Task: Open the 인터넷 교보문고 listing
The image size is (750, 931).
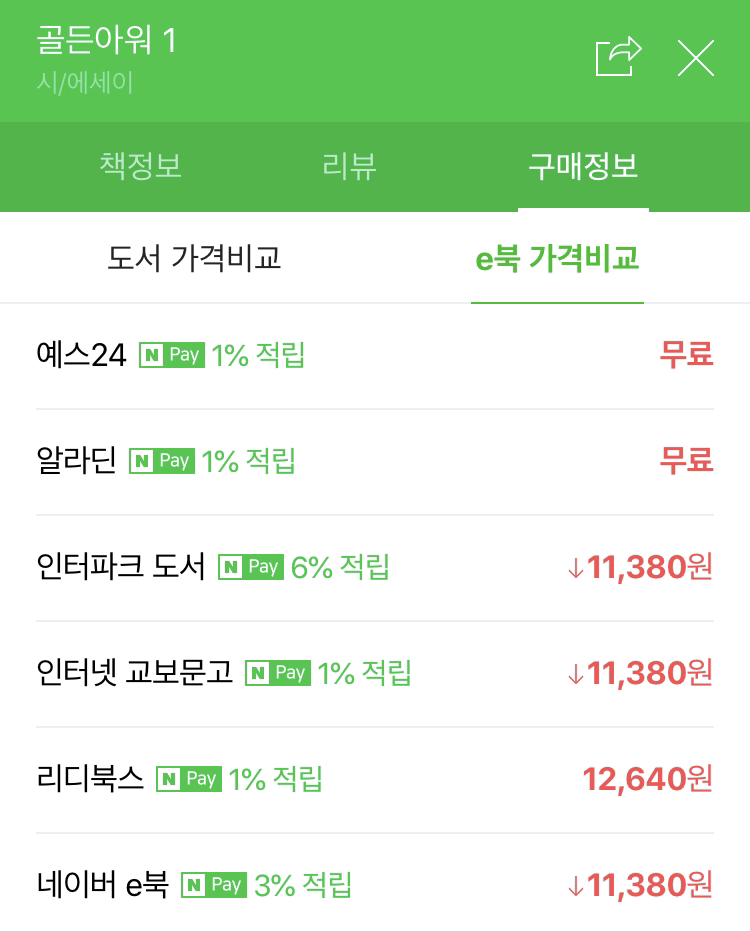Action: (x=375, y=673)
